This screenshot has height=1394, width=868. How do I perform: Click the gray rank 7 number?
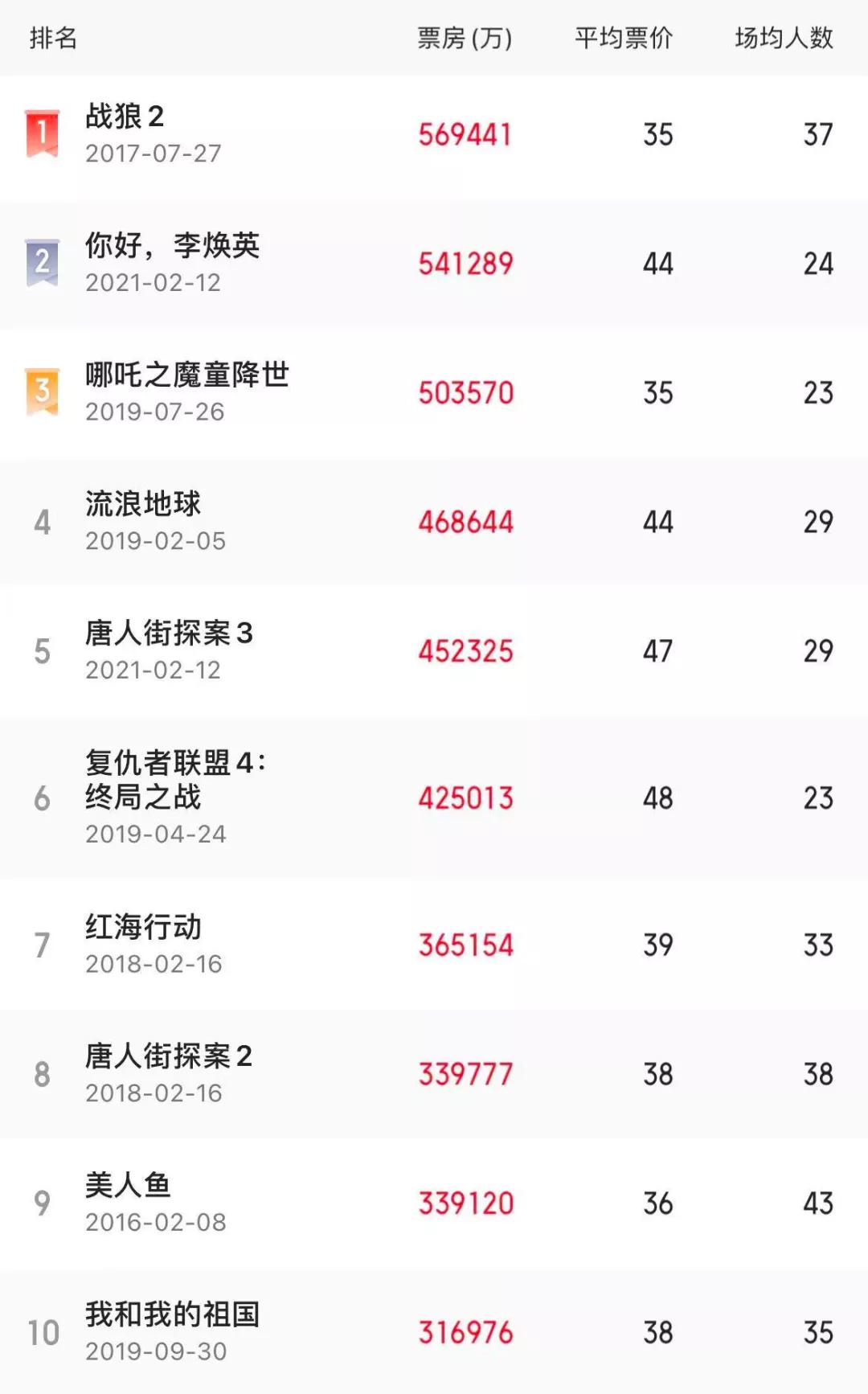43,946
